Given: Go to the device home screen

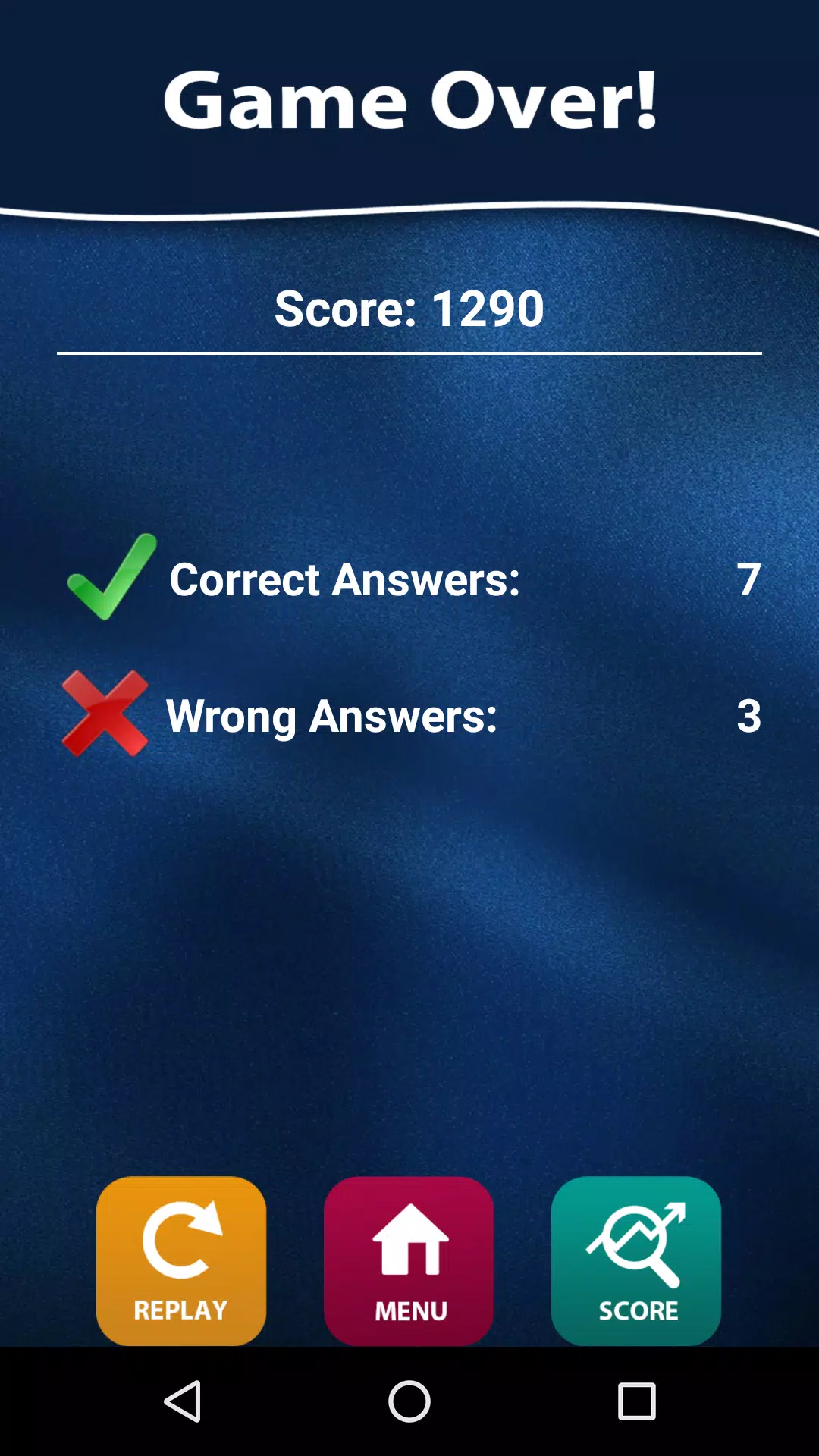Looking at the screenshot, I should tap(409, 1401).
